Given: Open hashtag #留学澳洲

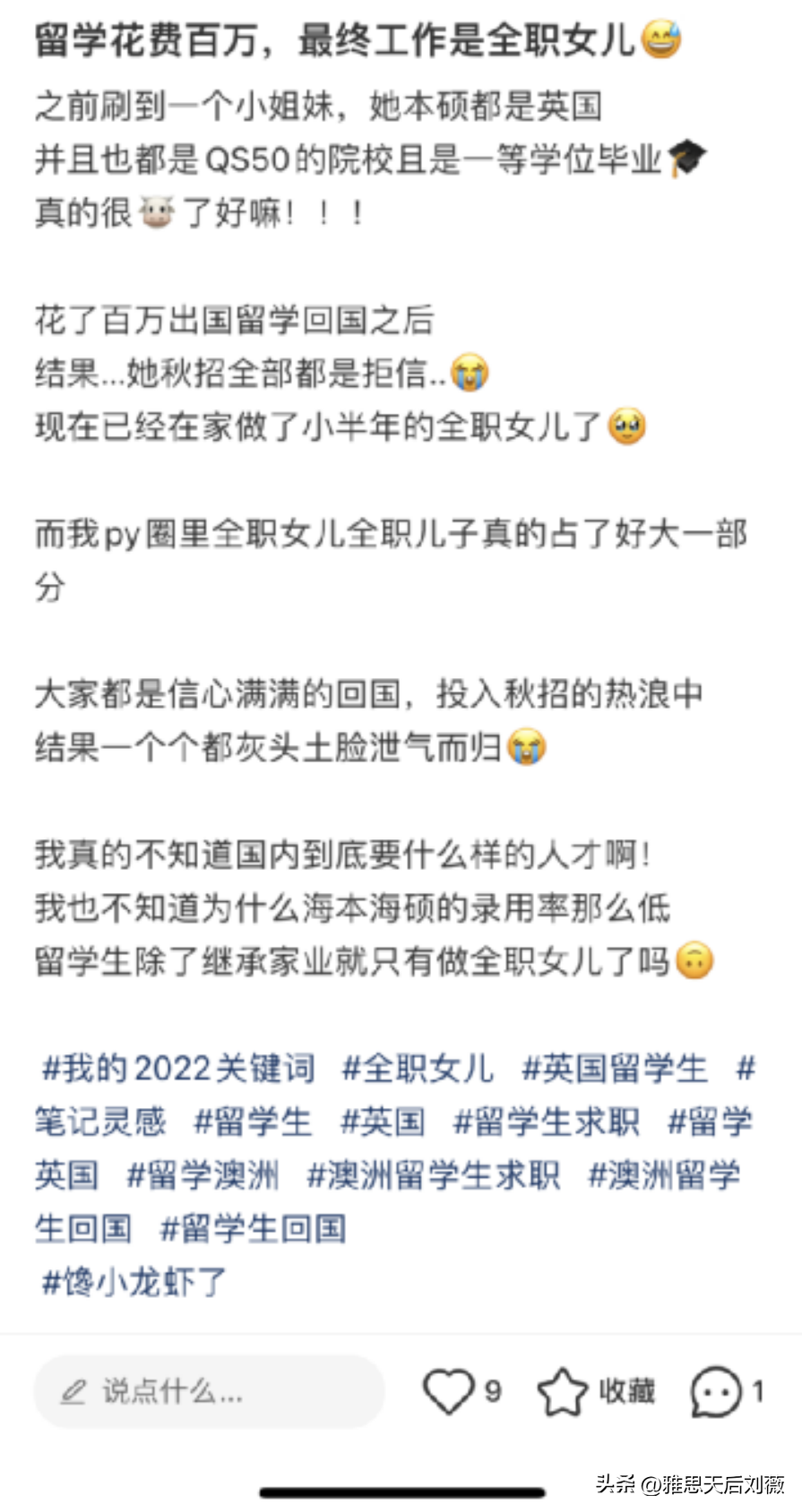Looking at the screenshot, I should tap(203, 1176).
